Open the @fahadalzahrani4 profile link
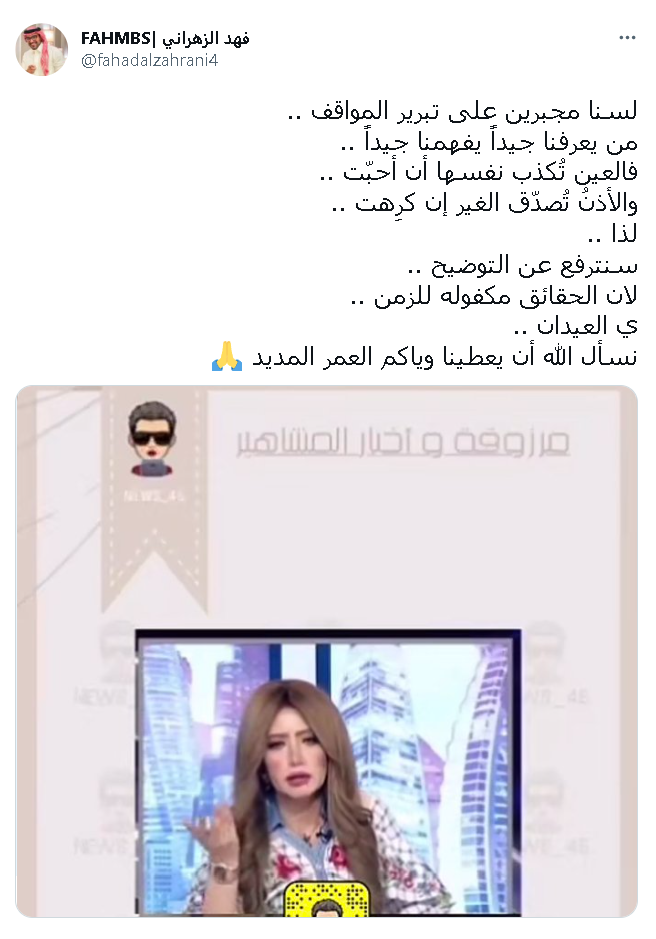Screen dimensions: 656x939 point(149,60)
